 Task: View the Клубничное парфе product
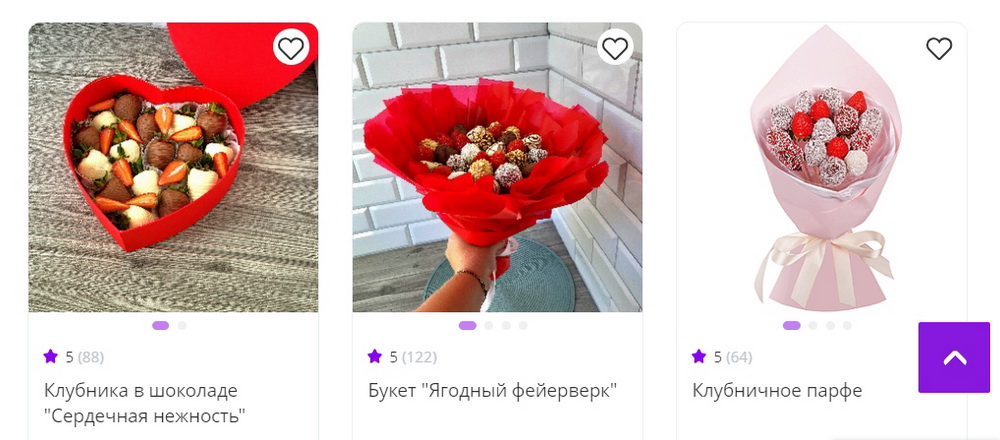pyautogui.click(x=776, y=389)
